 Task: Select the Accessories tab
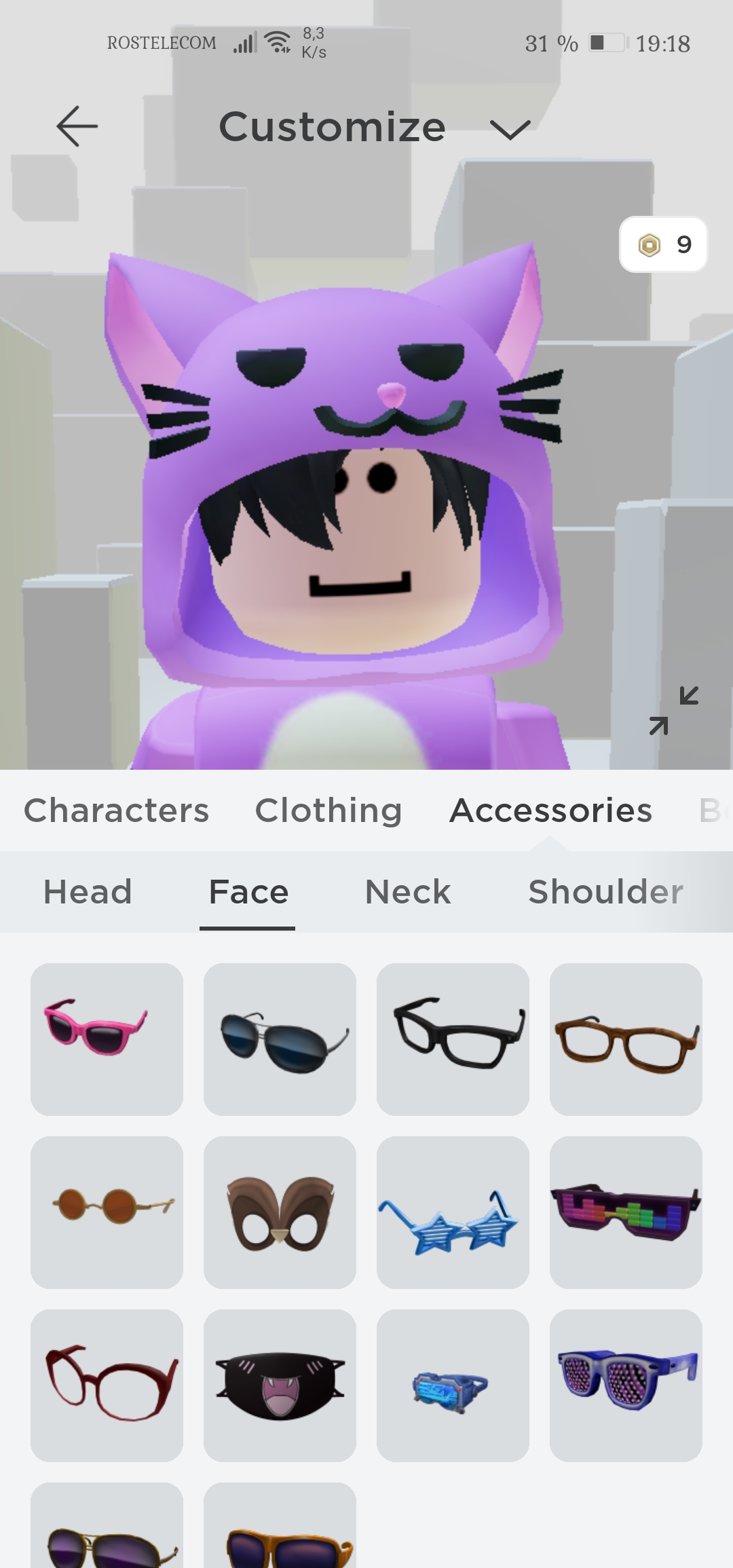(x=550, y=810)
